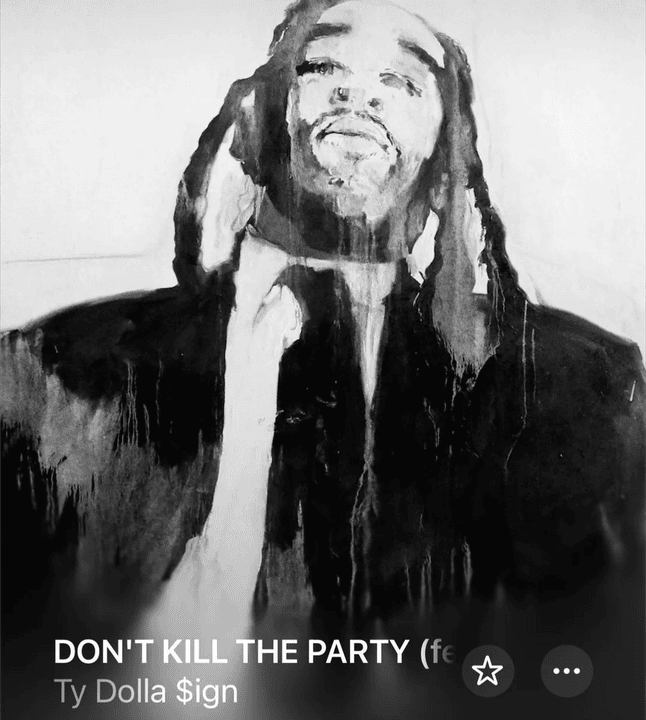646x720 pixels.
Task: Open the three-dot more options menu
Action: (567, 671)
